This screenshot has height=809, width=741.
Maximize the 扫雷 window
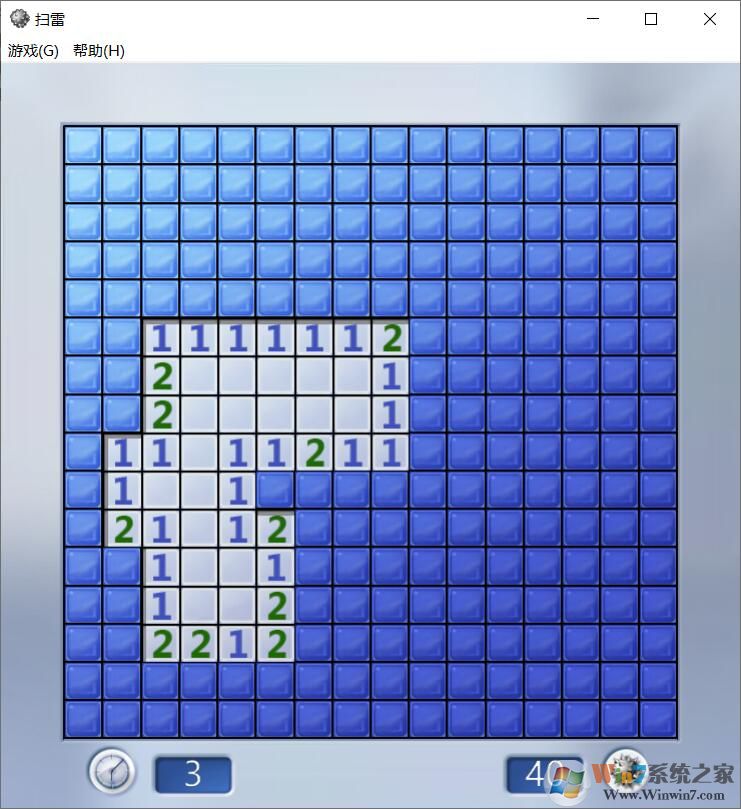651,19
